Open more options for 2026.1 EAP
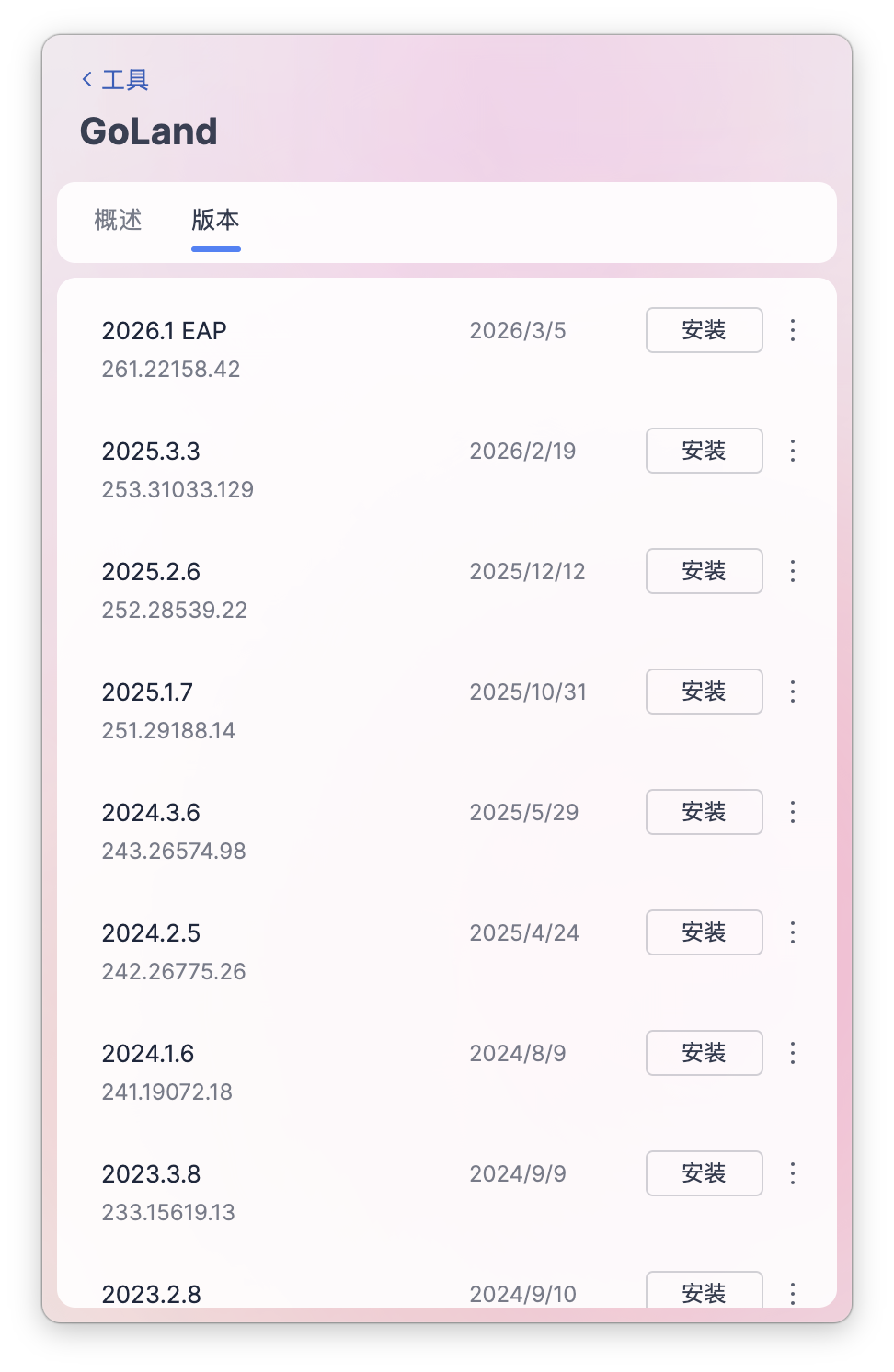The height and width of the screenshot is (1372, 894). click(x=793, y=330)
